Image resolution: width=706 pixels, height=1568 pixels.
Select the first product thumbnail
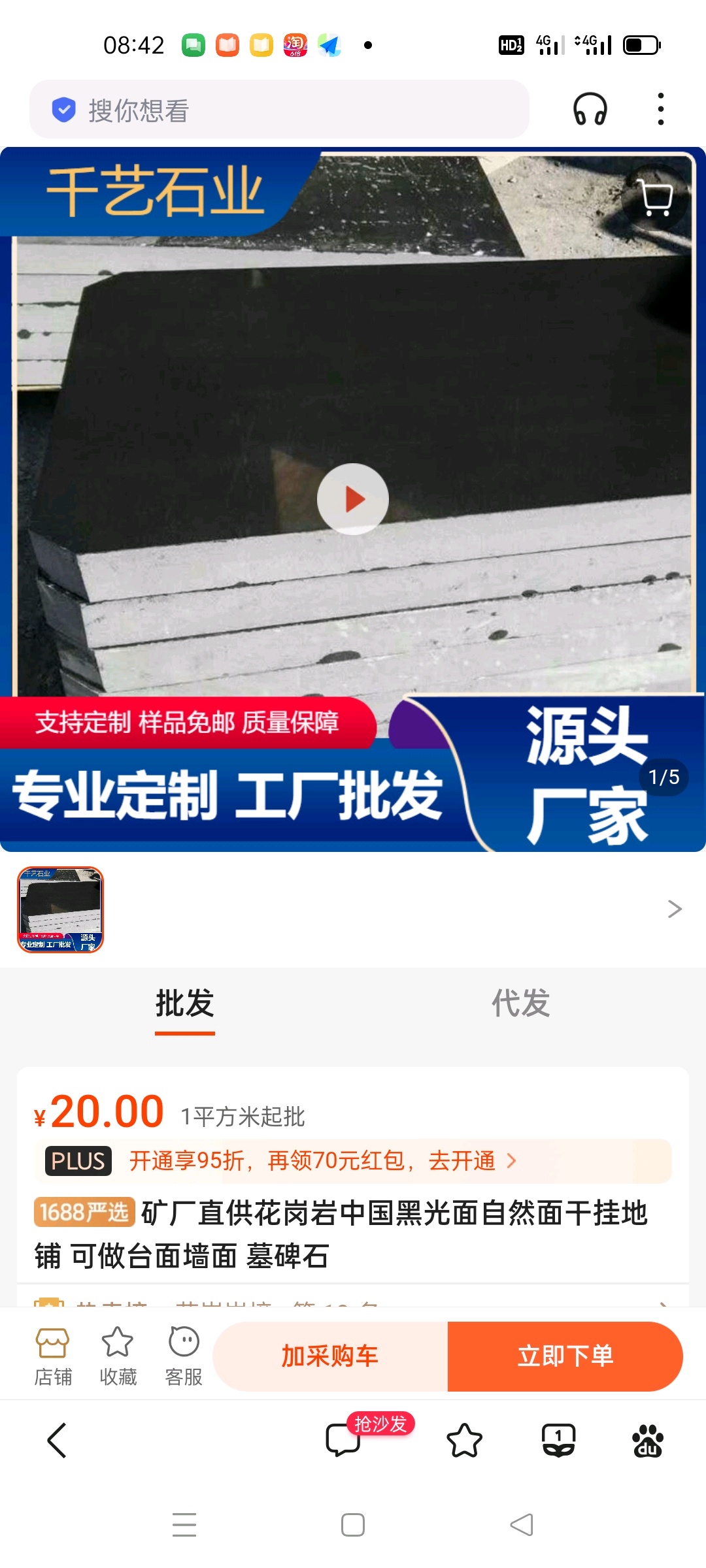(x=60, y=909)
